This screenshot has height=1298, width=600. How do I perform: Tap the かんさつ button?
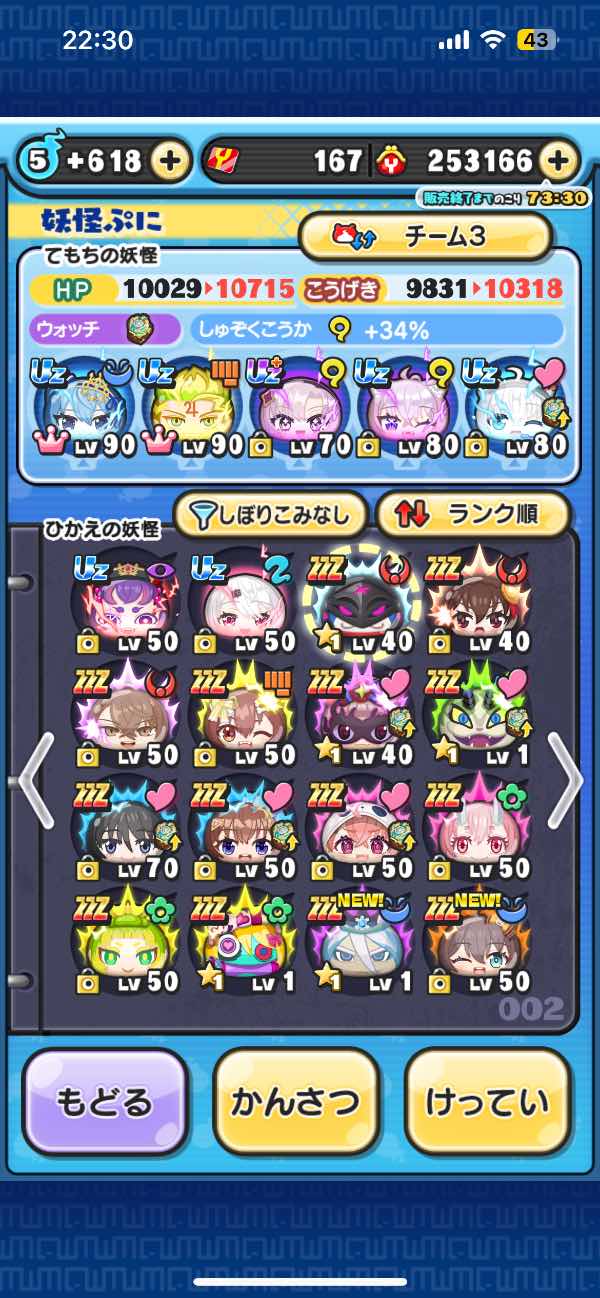click(296, 1102)
